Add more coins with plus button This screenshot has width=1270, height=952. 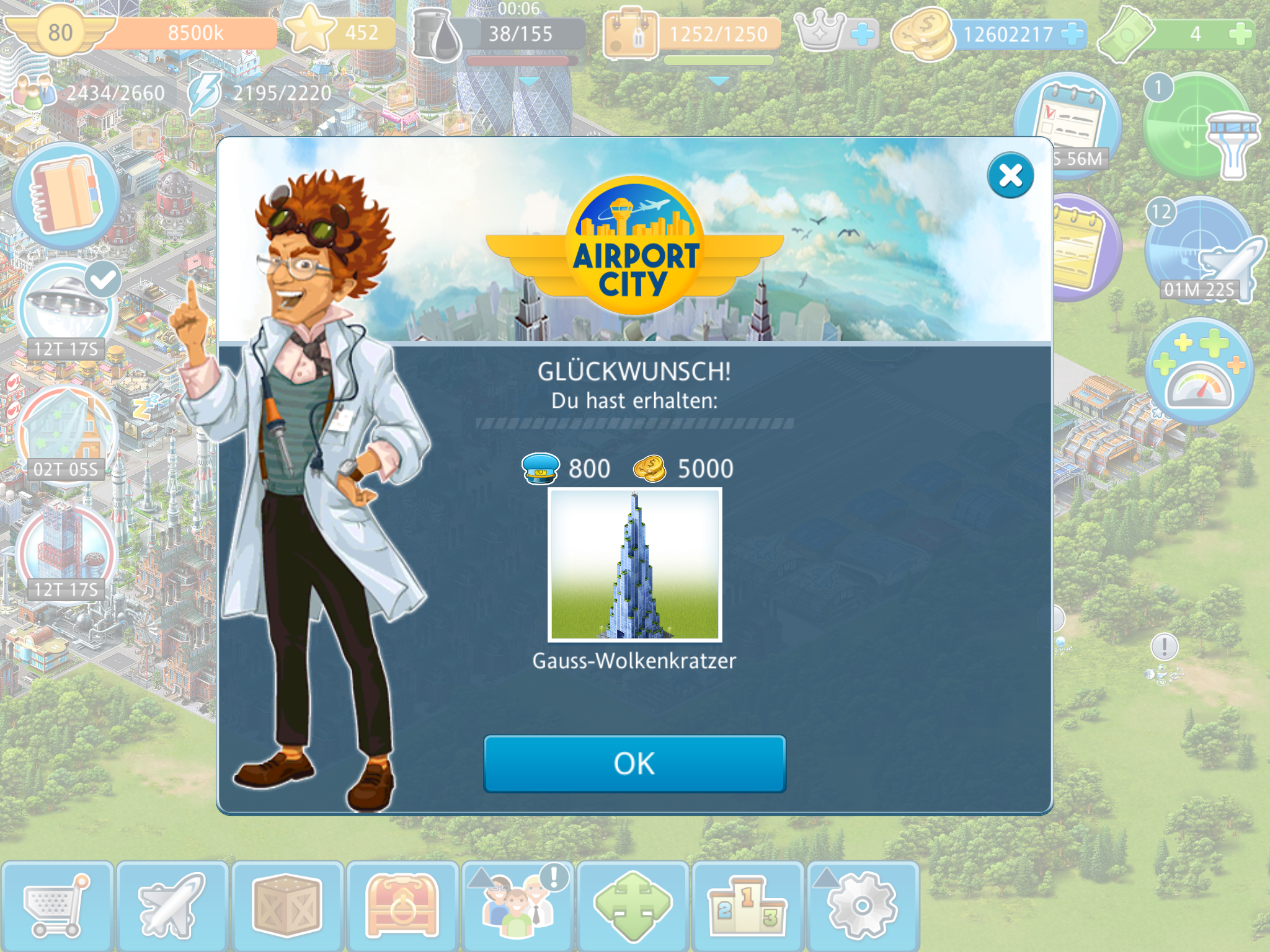1072,33
